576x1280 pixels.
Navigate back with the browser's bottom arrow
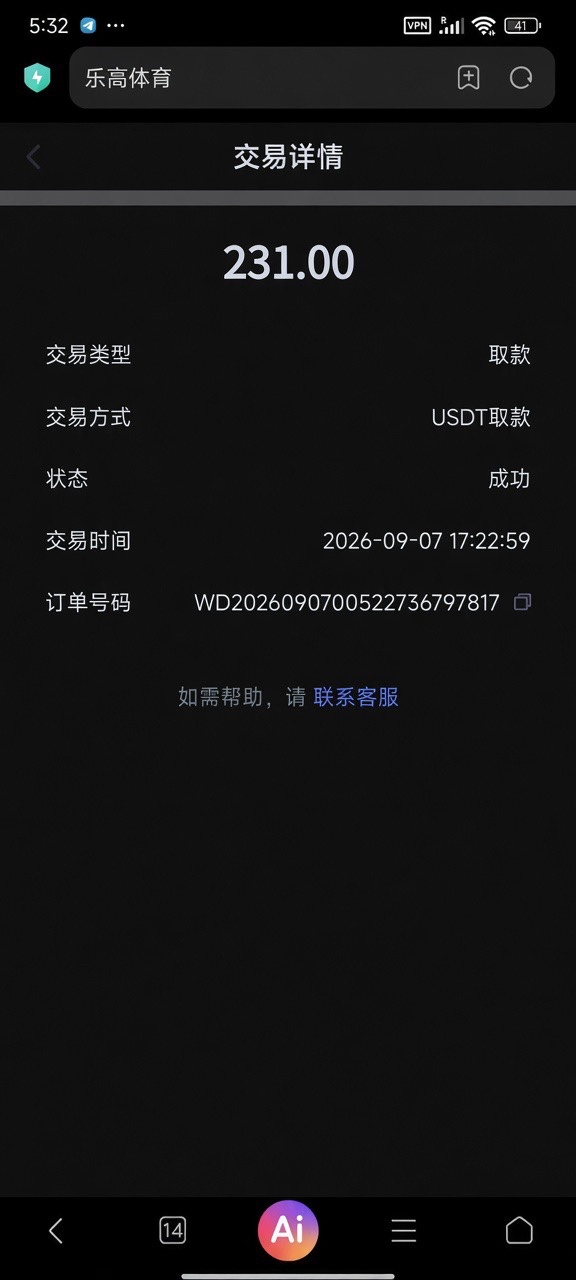pyautogui.click(x=56, y=1230)
